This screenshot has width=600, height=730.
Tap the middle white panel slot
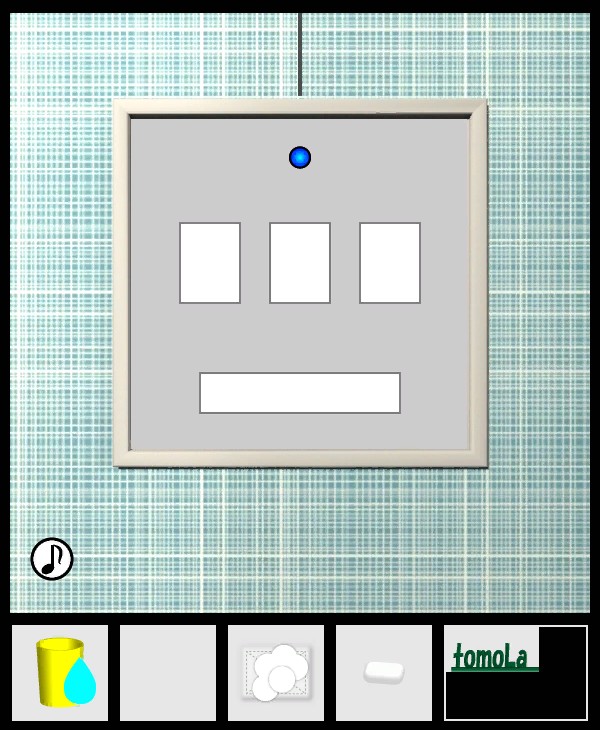click(300, 263)
